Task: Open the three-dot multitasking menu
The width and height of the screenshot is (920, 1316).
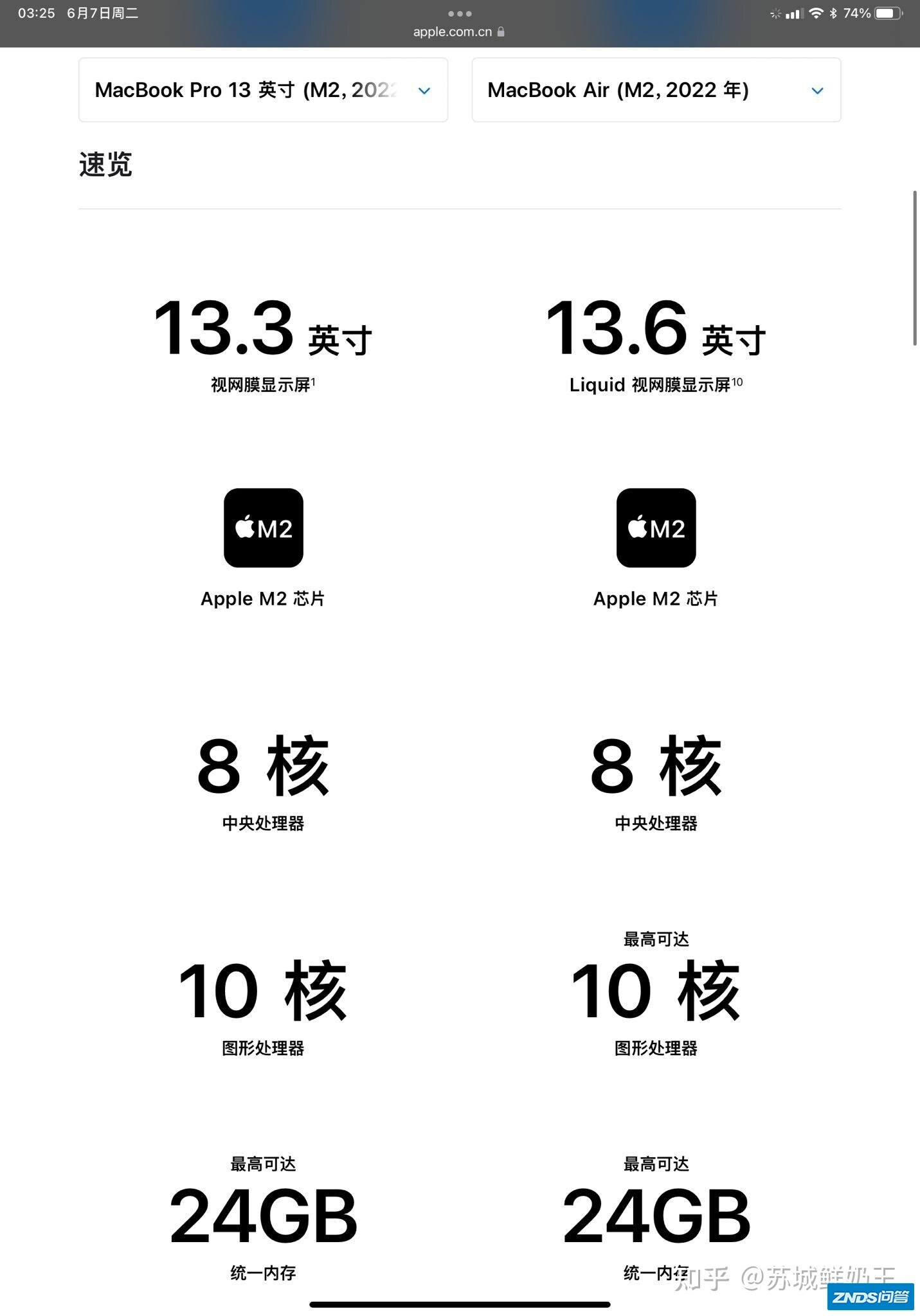Action: (x=460, y=13)
